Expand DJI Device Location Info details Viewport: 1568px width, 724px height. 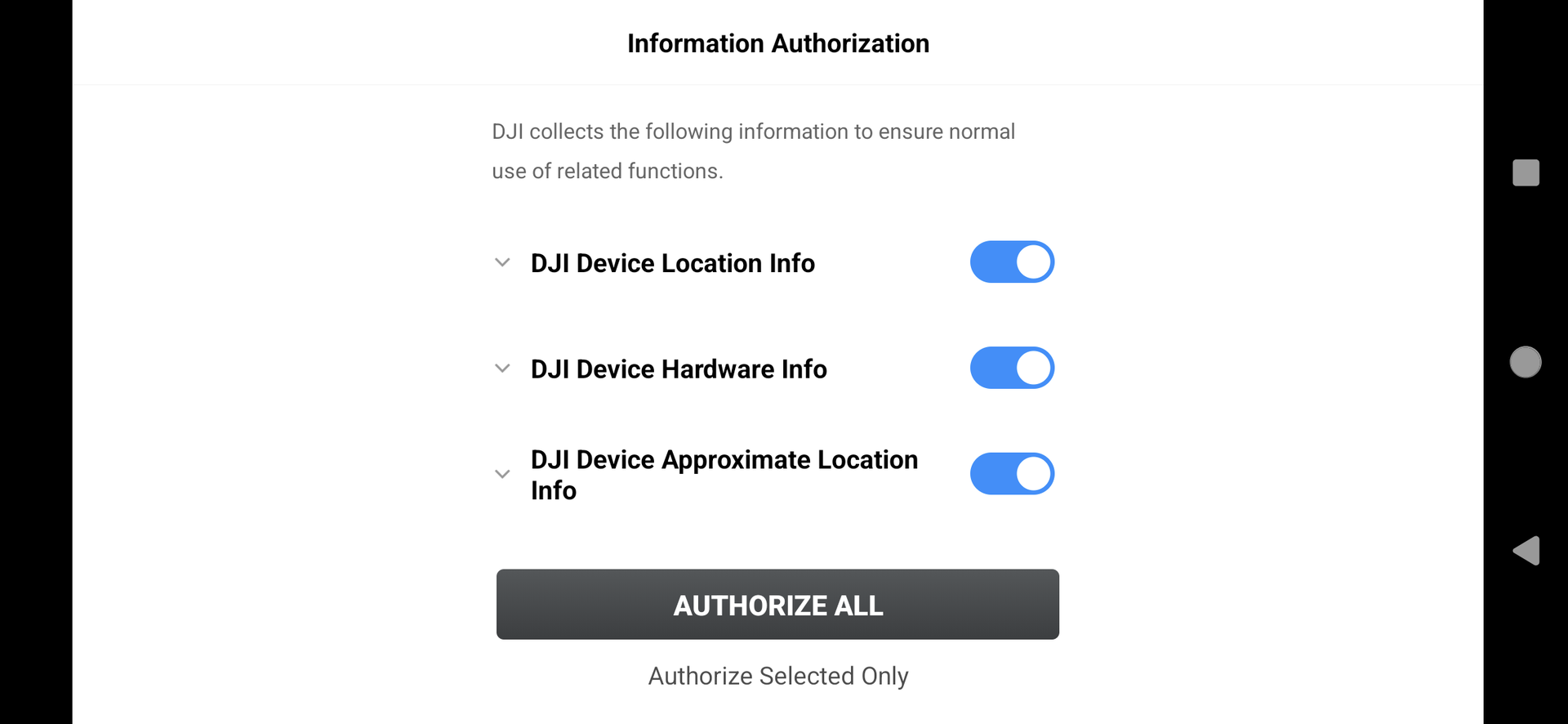503,262
